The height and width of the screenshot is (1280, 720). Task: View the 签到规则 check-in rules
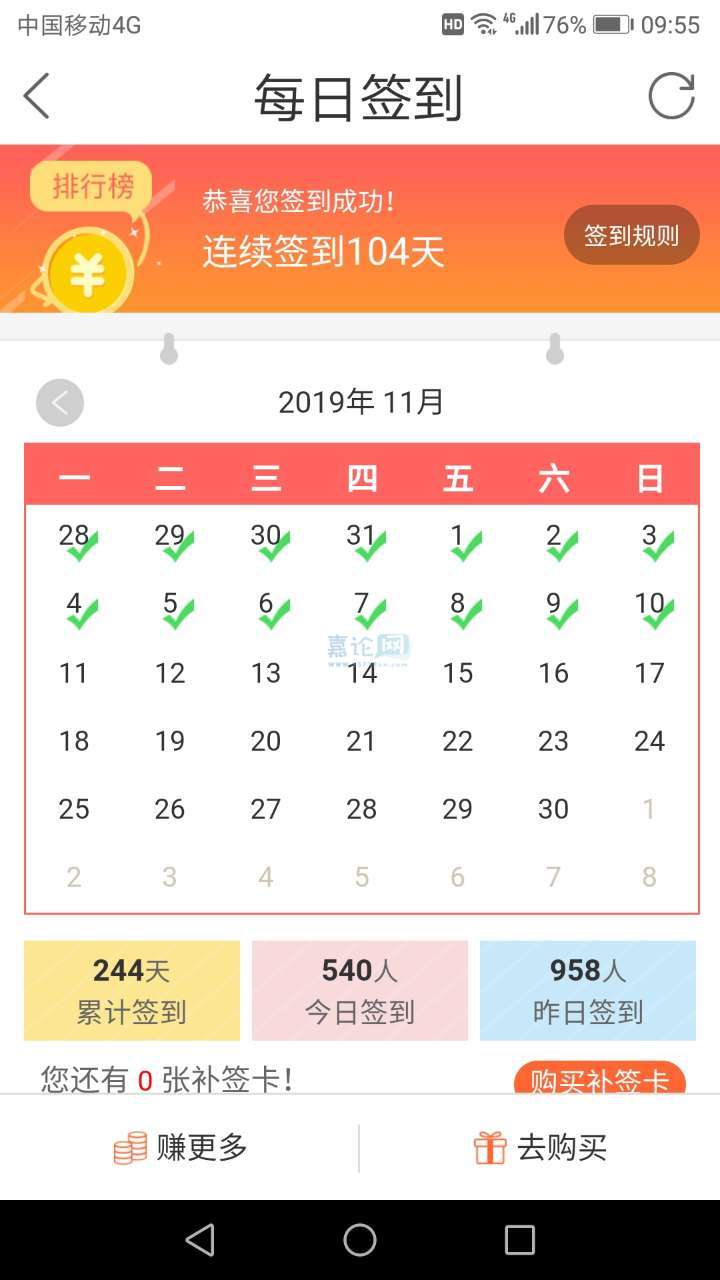pyautogui.click(x=631, y=236)
